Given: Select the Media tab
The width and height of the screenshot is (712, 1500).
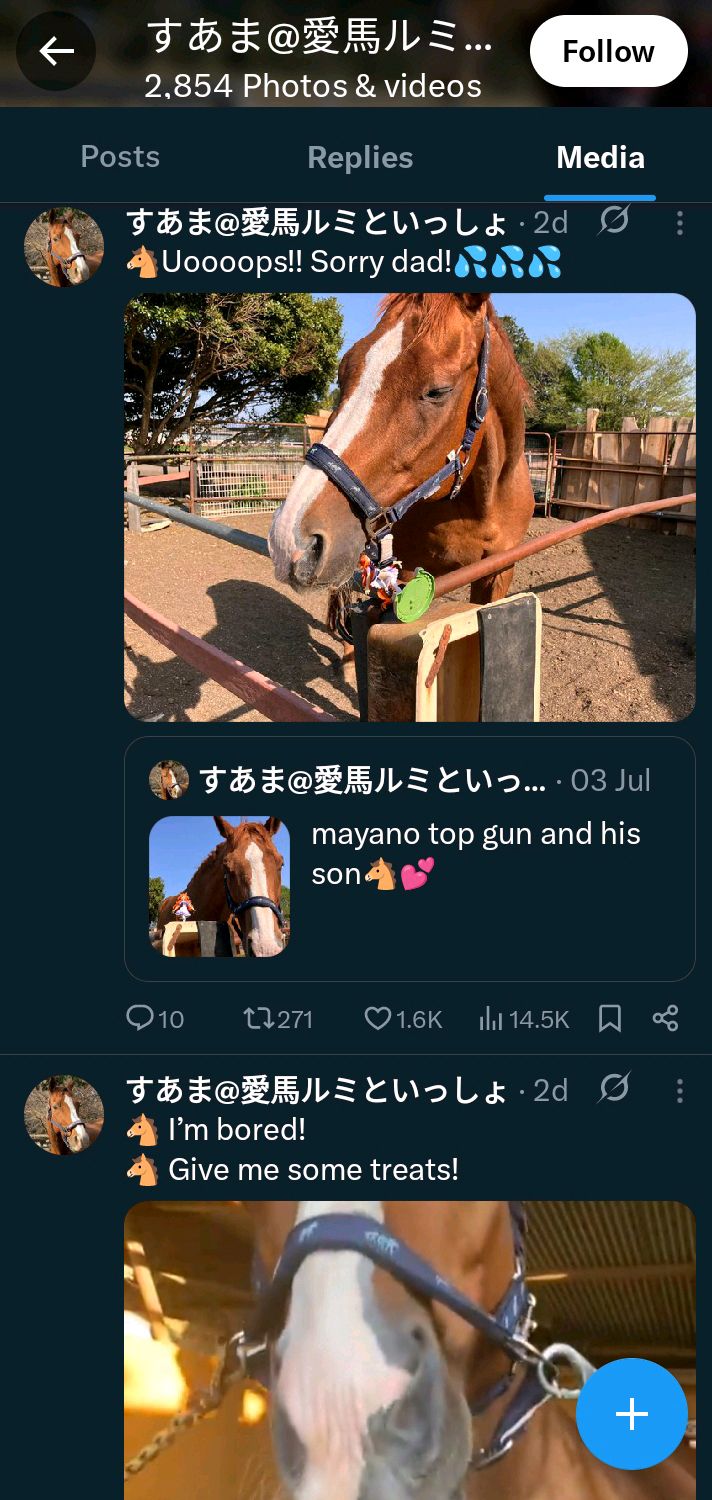Looking at the screenshot, I should 600,157.
